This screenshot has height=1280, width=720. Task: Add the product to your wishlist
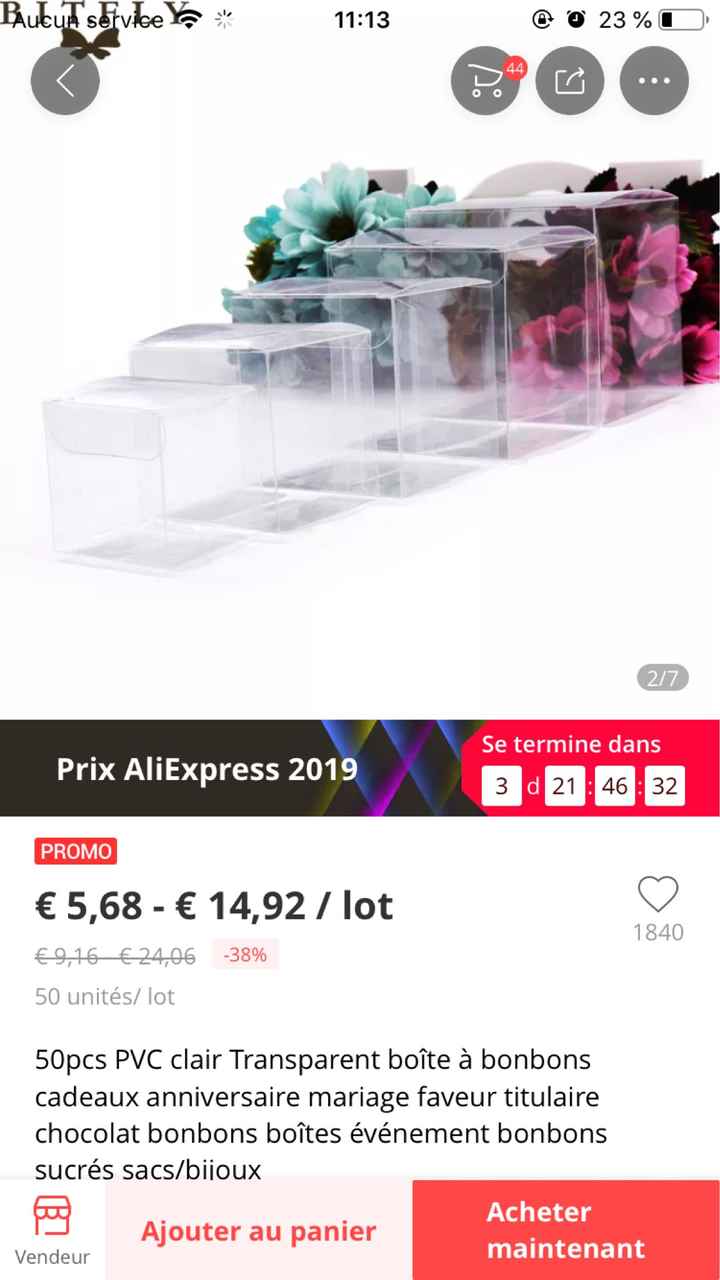(x=658, y=894)
